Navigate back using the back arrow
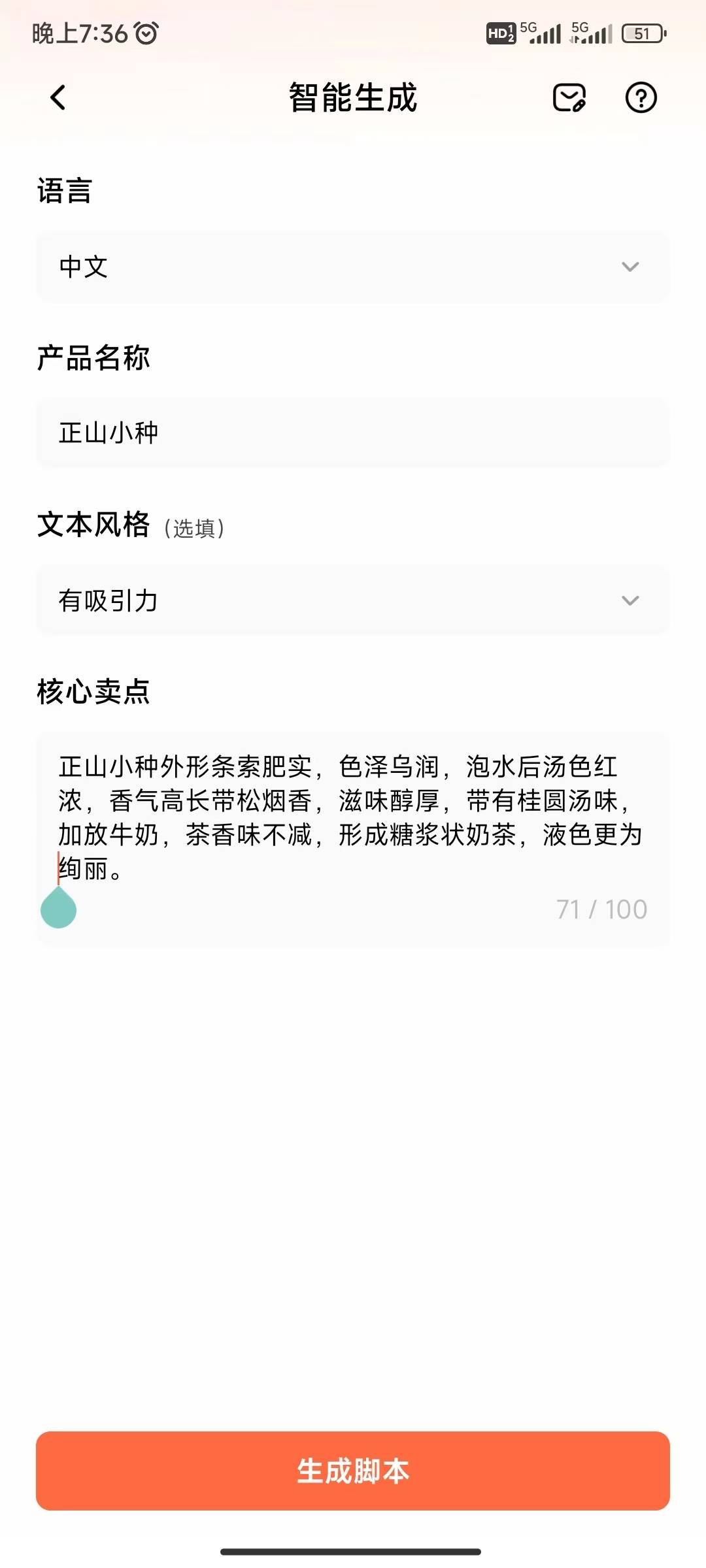This screenshot has width=706, height=1568. [58, 98]
